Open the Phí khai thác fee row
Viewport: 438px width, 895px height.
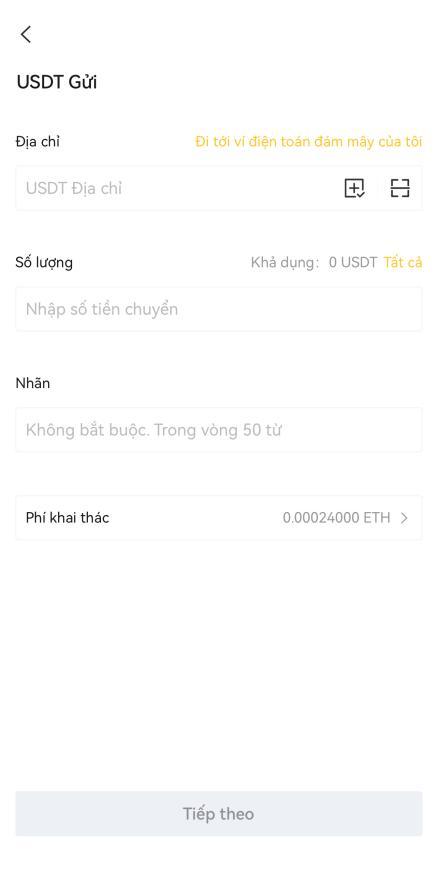(219, 518)
